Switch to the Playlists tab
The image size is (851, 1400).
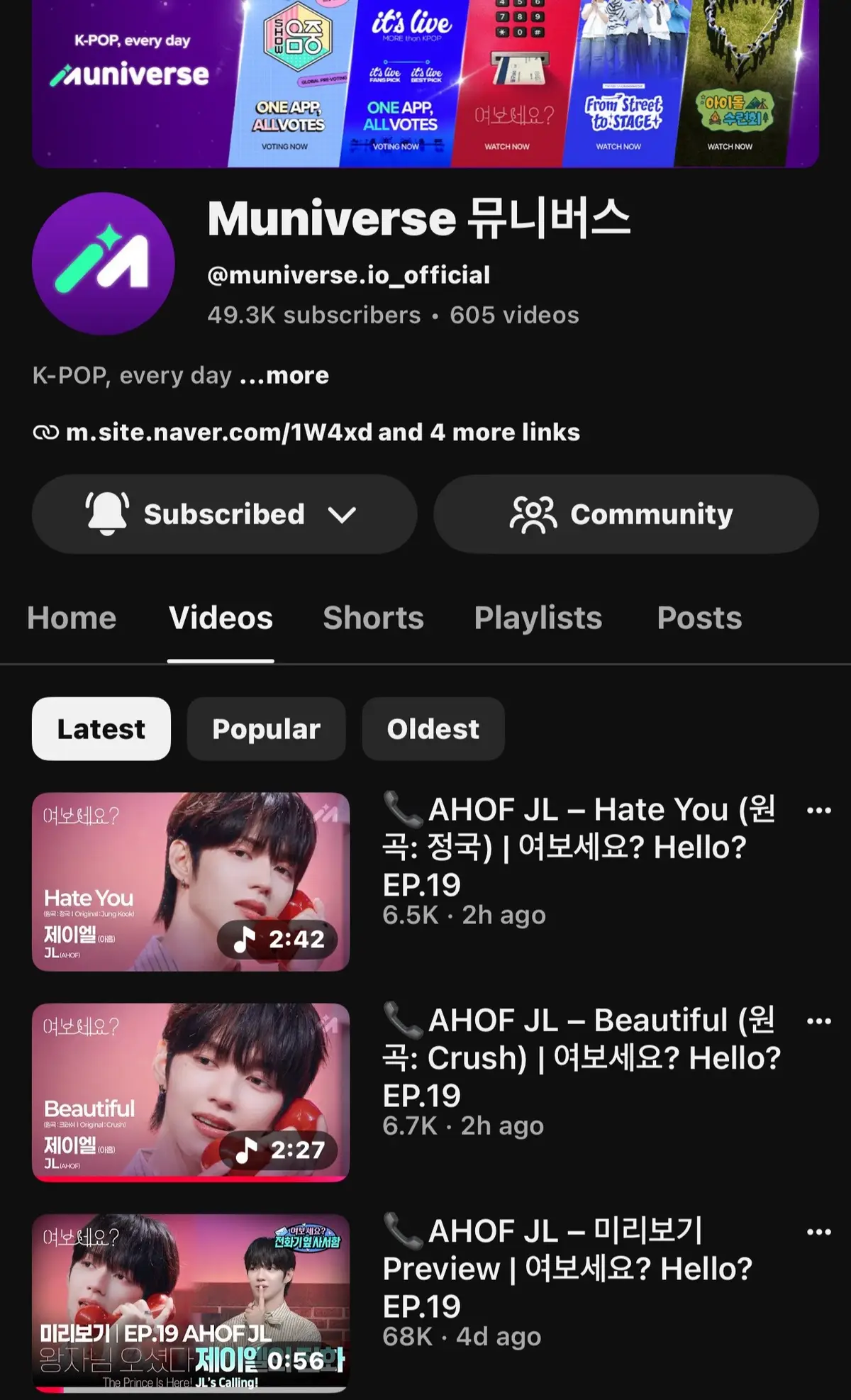tap(538, 618)
